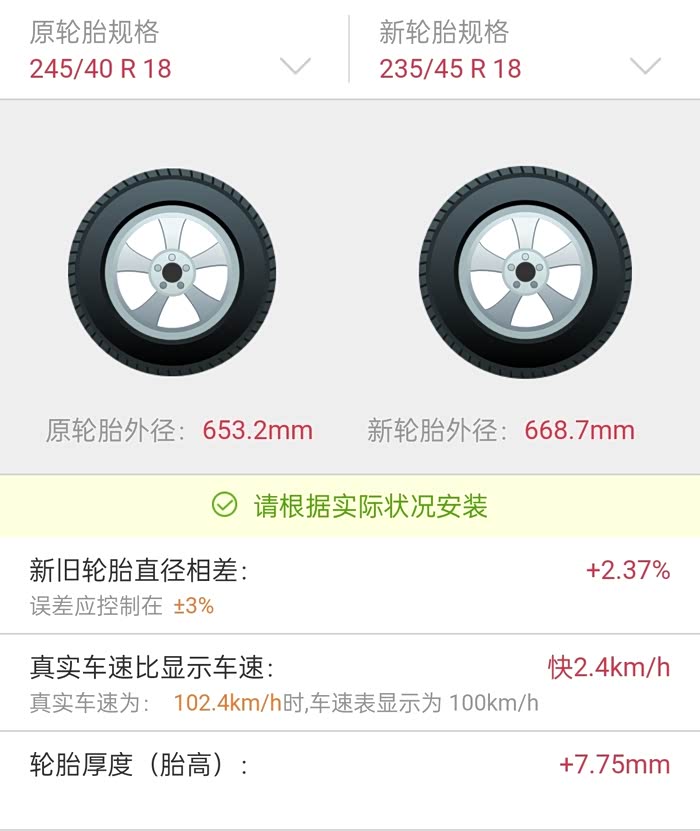
Task: Expand the 新轮胎规格 dropdown showing 235/45 R 18
Action: point(645,67)
